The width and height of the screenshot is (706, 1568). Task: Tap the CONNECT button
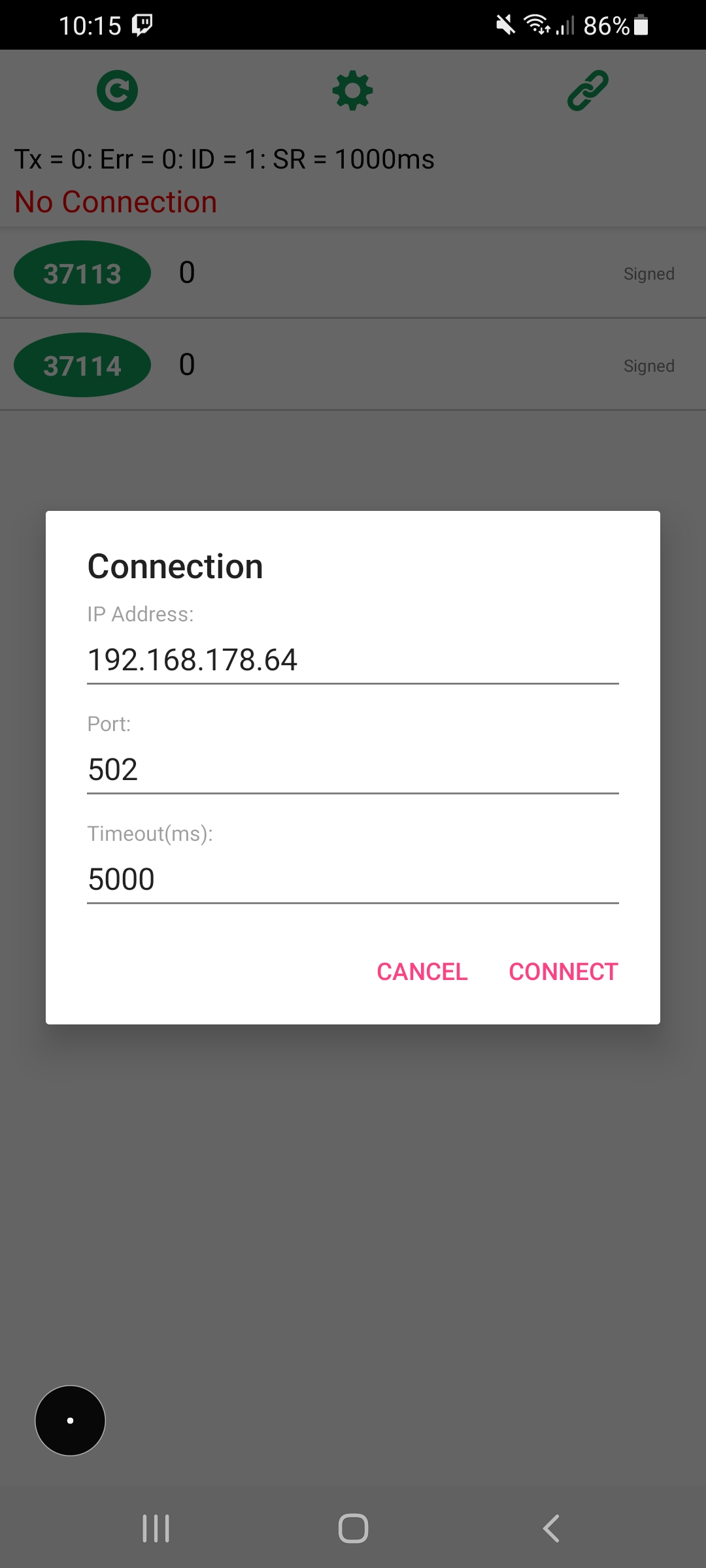coord(563,972)
